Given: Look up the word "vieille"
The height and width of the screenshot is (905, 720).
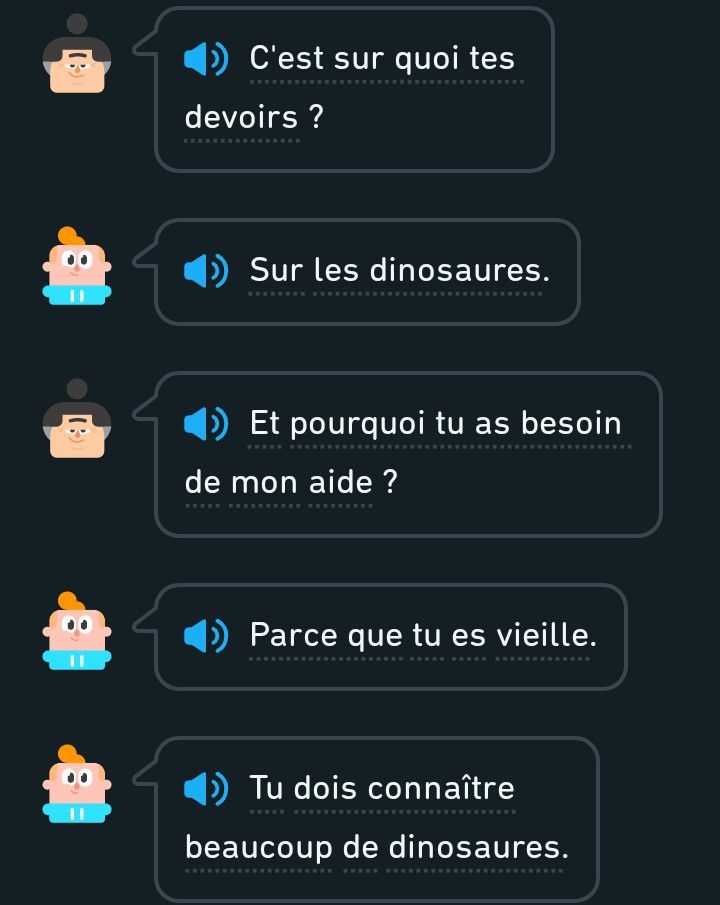Looking at the screenshot, I should 546,635.
